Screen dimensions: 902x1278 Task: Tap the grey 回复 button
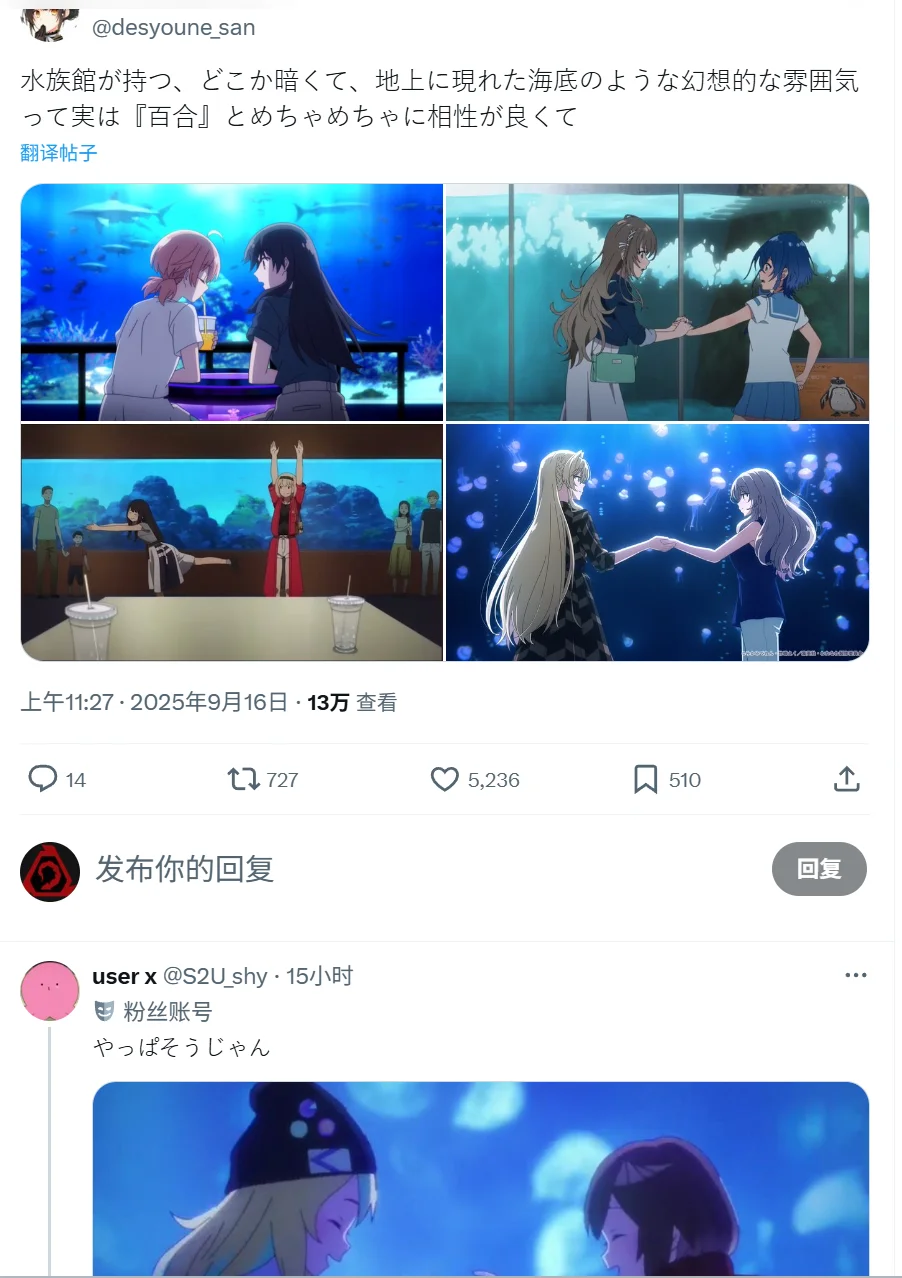[x=818, y=869]
